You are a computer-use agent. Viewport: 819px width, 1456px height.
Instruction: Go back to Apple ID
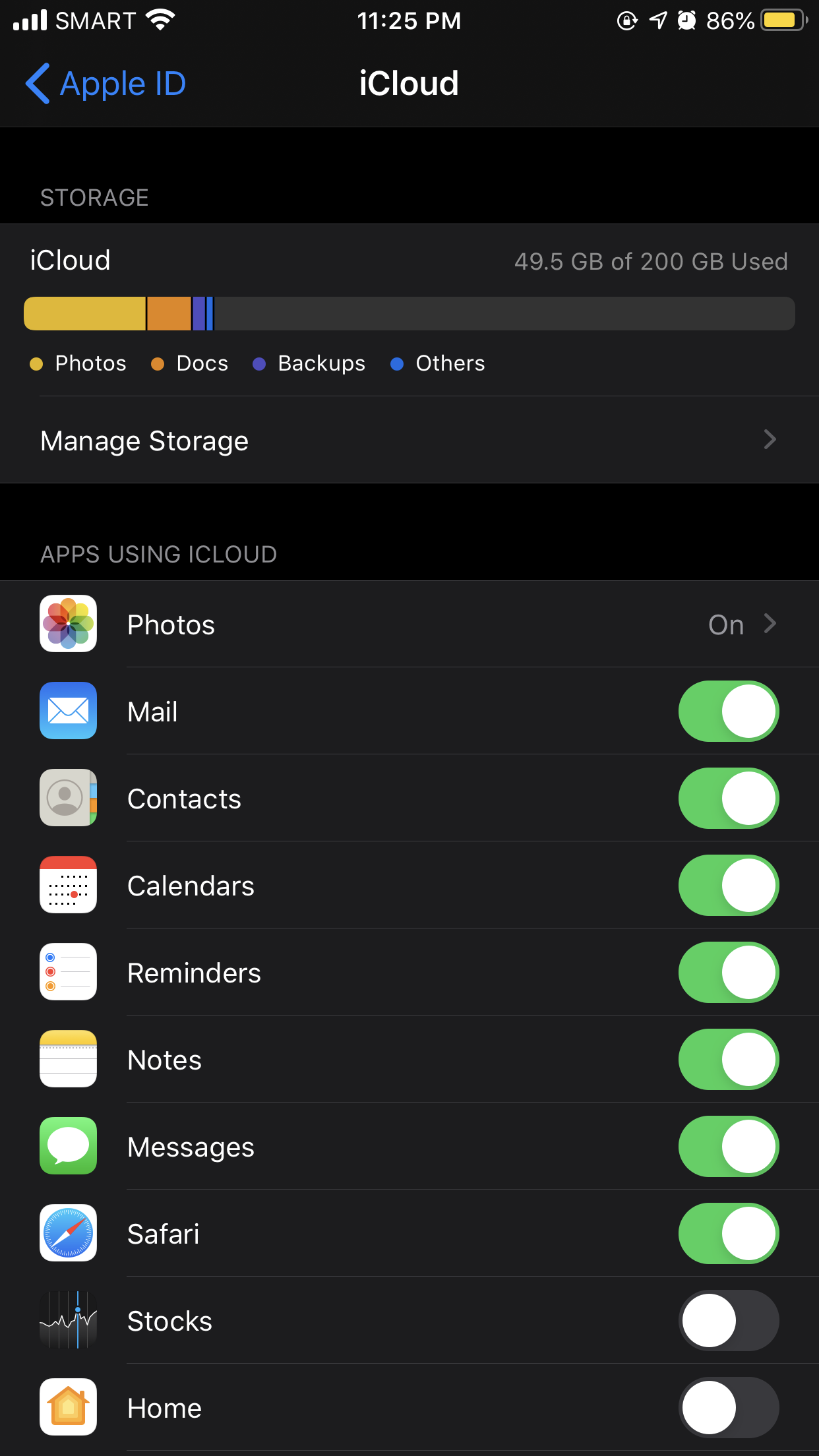106,84
